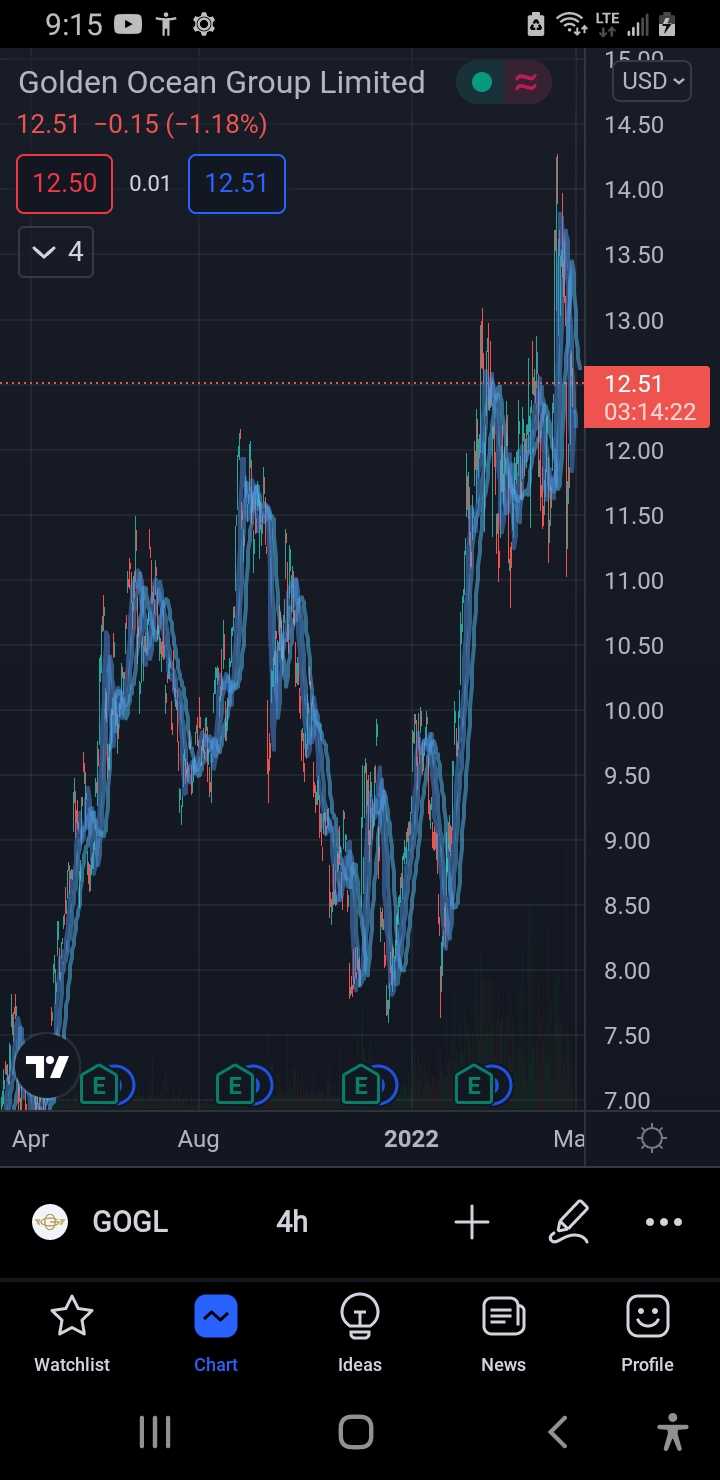The width and height of the screenshot is (720, 1480).
Task: Tap the red 12.50 sell price button
Action: point(64,184)
